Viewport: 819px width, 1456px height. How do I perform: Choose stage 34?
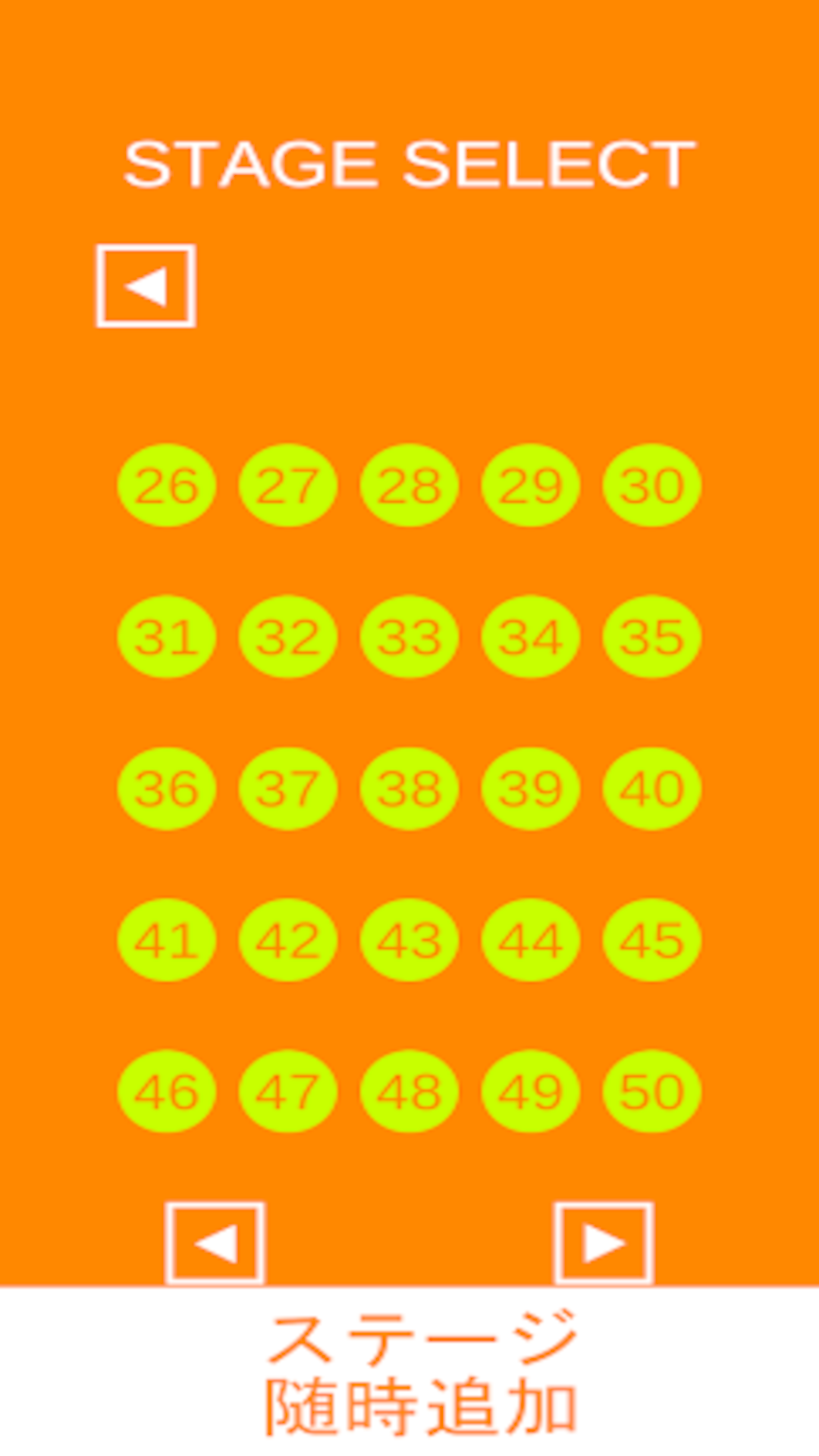point(531,636)
